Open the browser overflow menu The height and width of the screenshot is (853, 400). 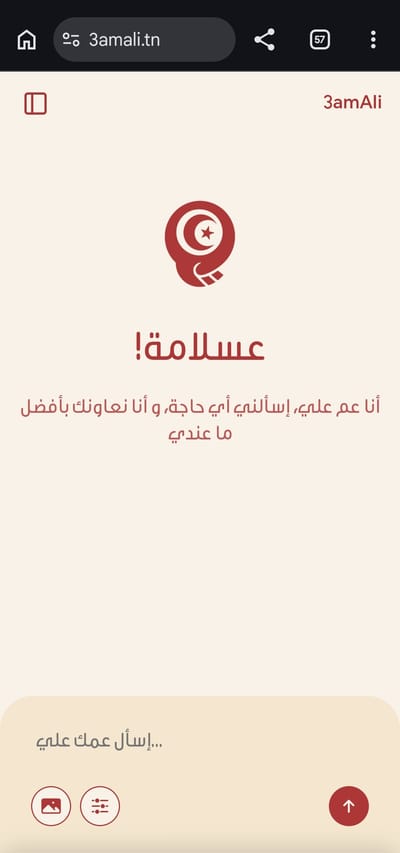[x=373, y=40]
